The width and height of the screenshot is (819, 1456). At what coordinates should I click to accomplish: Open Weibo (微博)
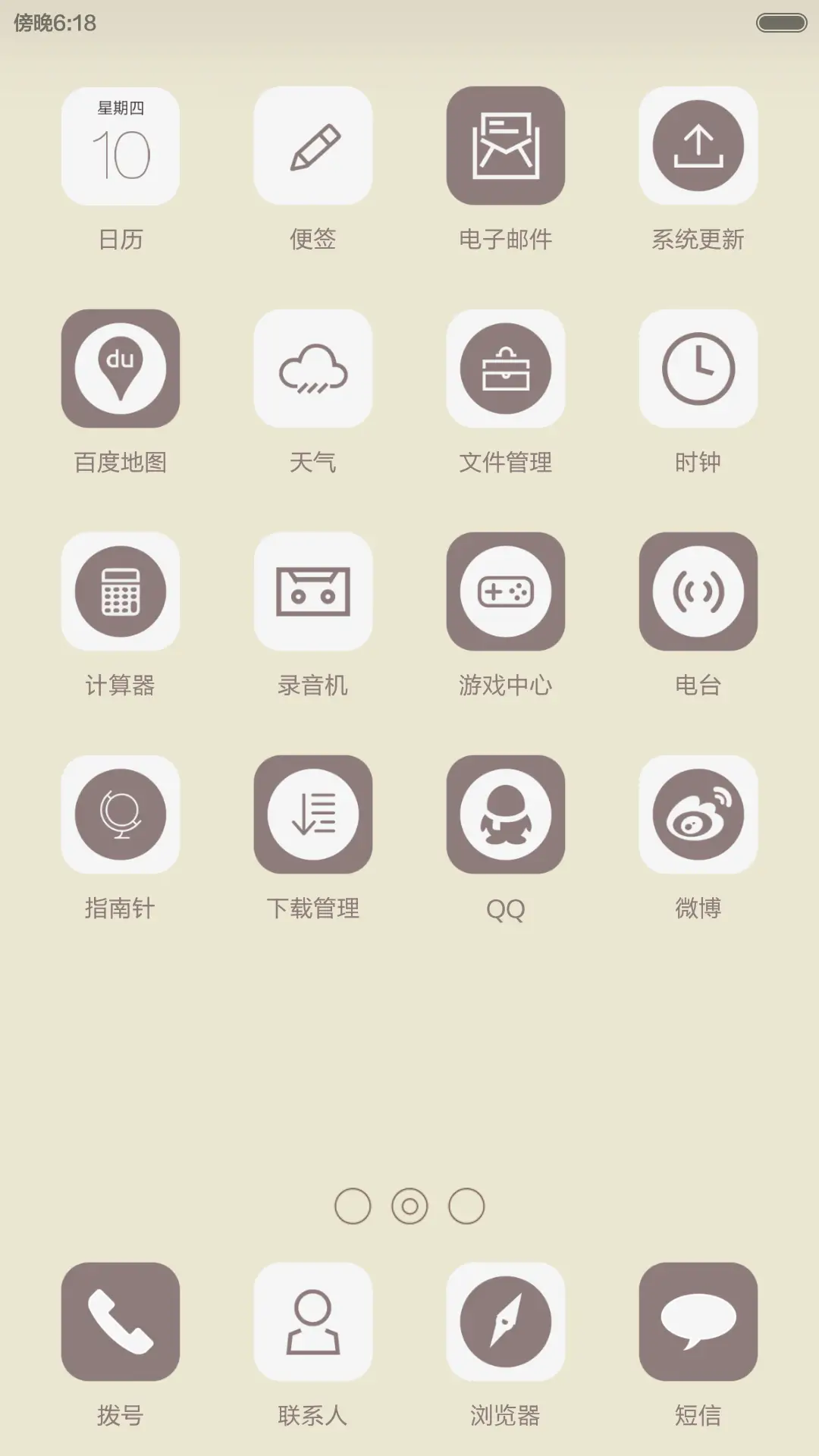point(698,814)
